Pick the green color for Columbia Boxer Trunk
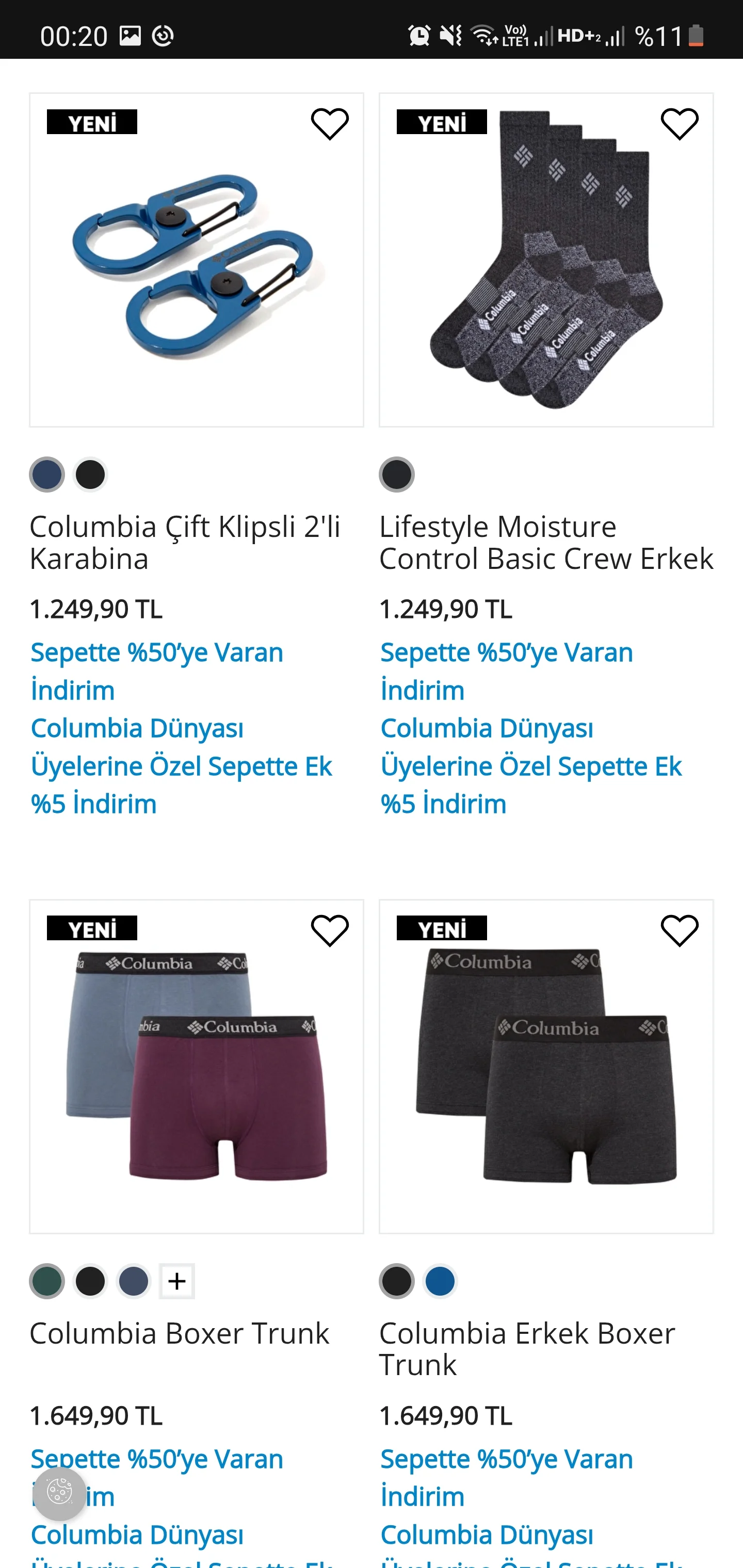The width and height of the screenshot is (743, 1568). point(47,1281)
